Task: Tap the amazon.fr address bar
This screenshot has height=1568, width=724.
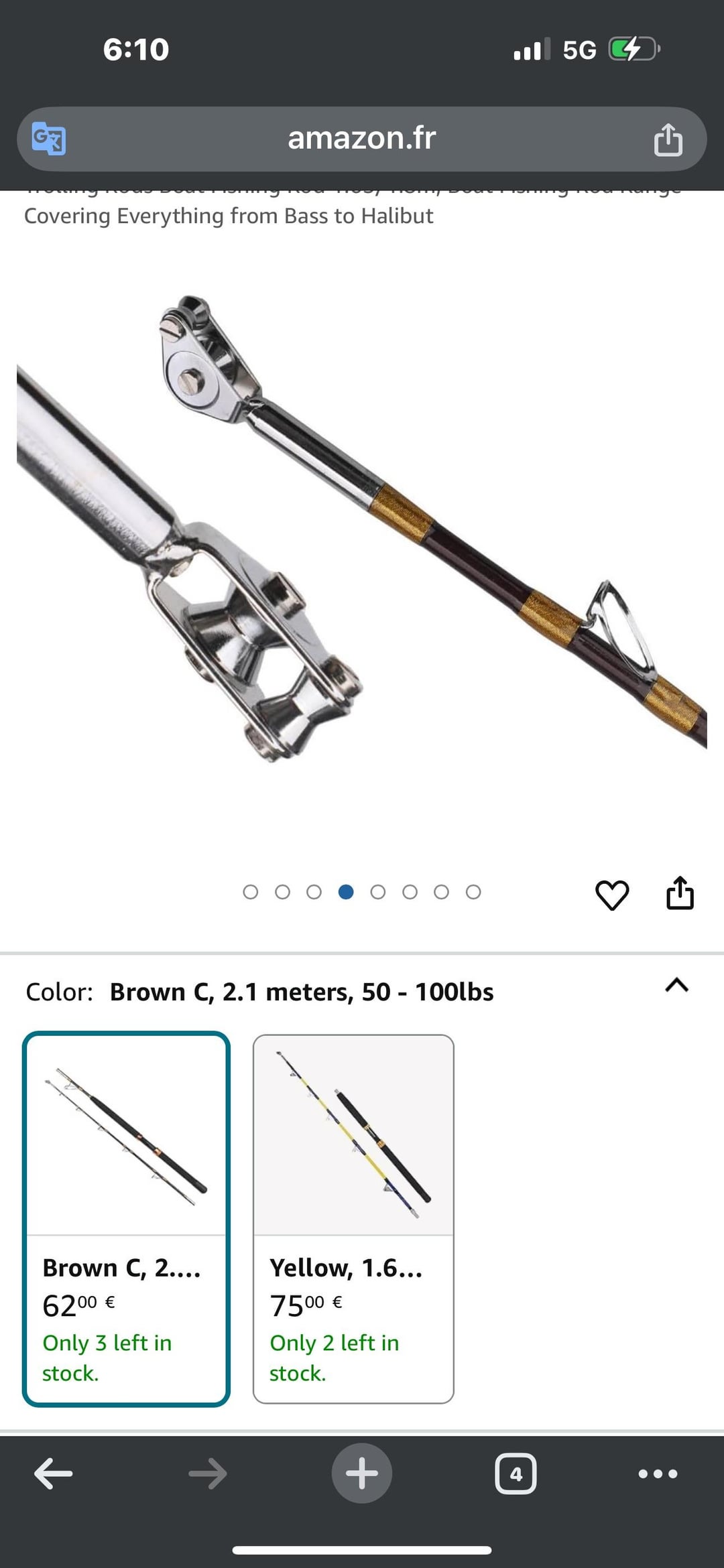Action: [361, 139]
